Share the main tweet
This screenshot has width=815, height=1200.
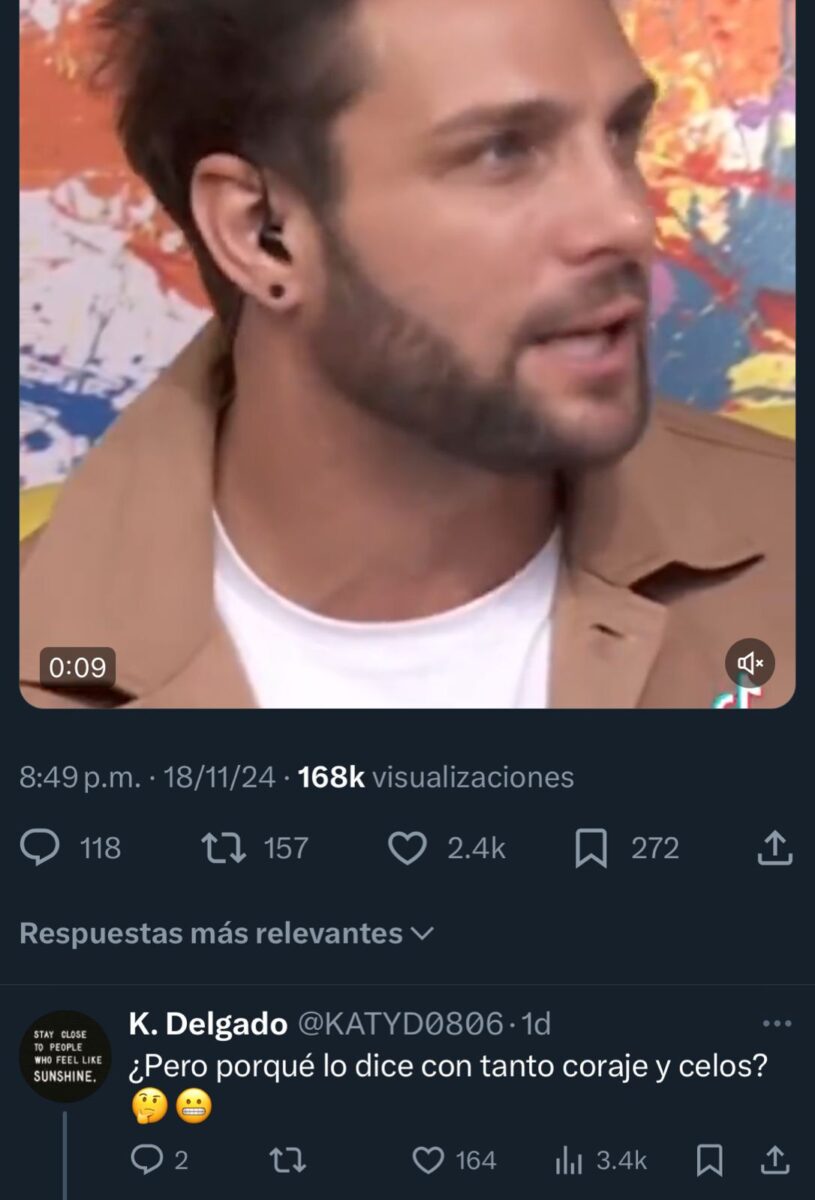[775, 848]
